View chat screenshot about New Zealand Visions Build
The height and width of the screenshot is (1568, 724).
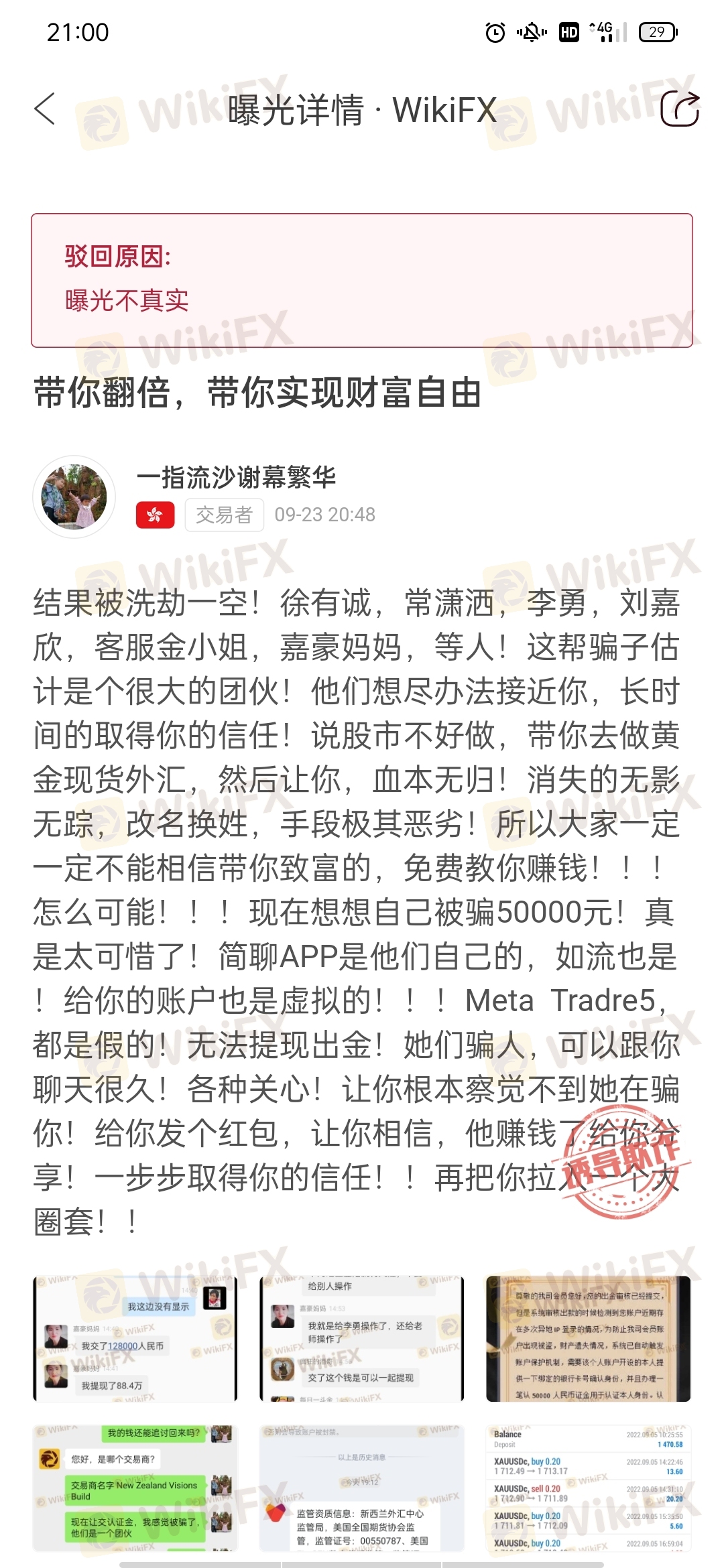click(x=135, y=1488)
